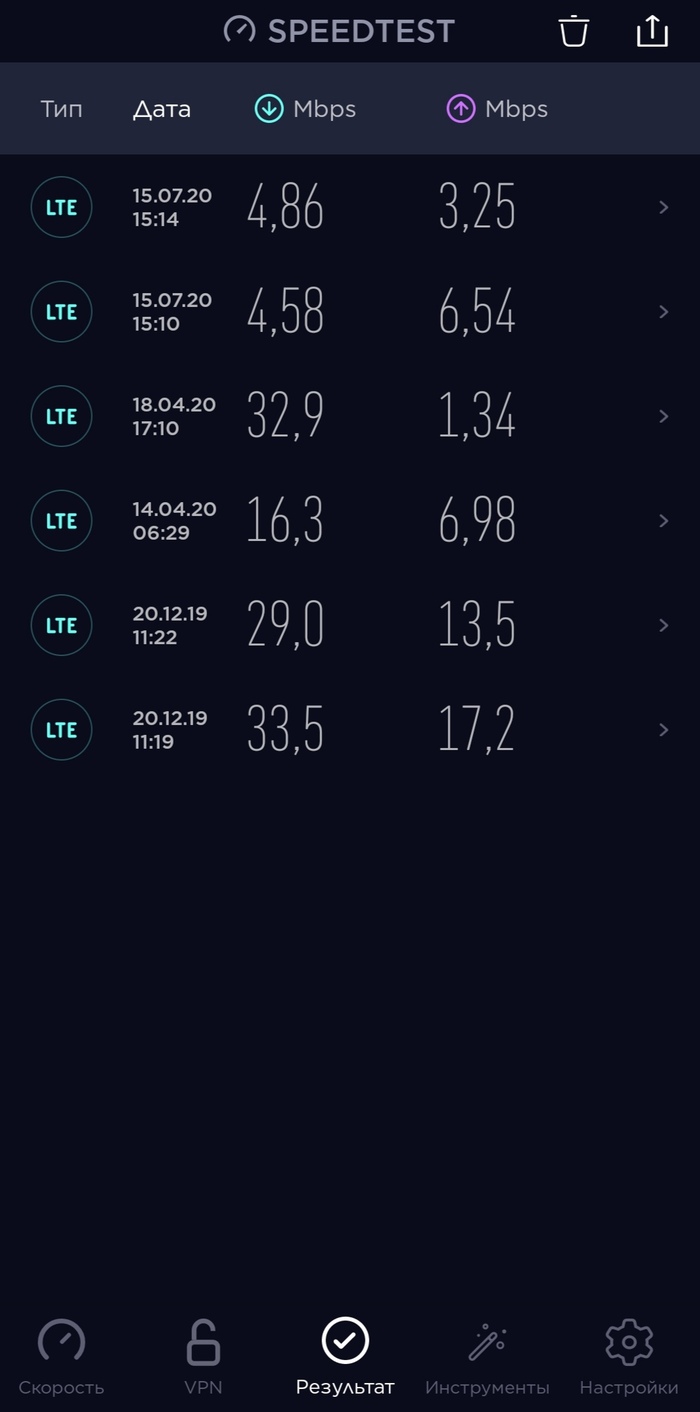The image size is (700, 1412).
Task: Sort results by the Тип column
Action: click(61, 109)
